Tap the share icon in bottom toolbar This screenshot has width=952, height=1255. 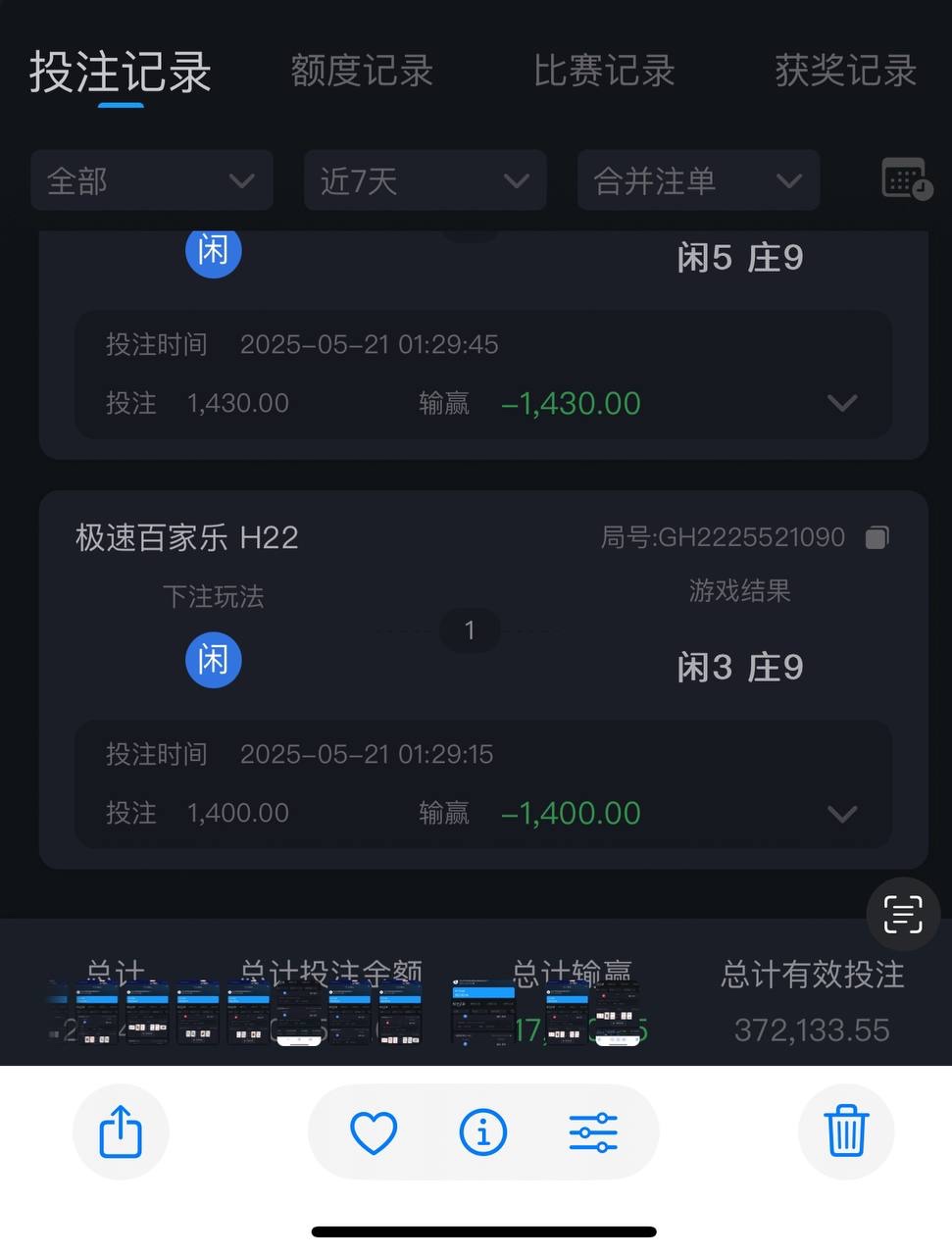pos(121,1130)
